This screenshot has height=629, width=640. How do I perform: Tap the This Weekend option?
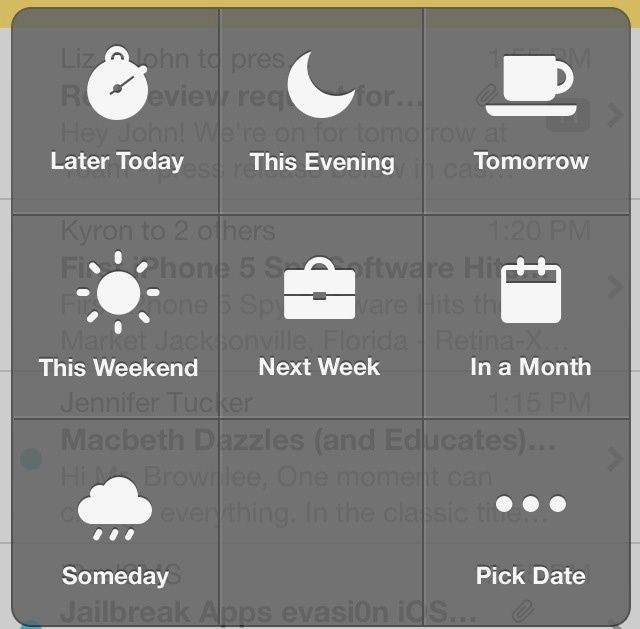[x=118, y=315]
